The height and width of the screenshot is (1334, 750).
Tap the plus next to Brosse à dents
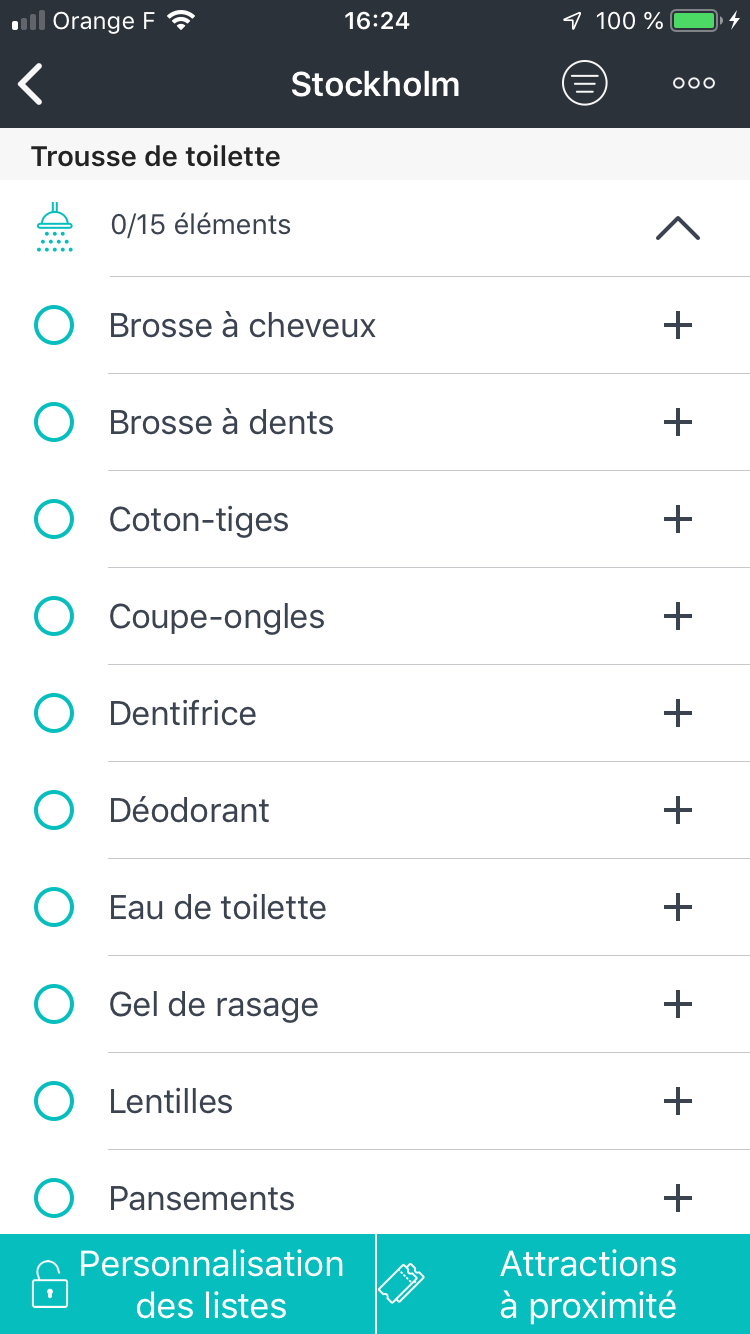[x=678, y=422]
